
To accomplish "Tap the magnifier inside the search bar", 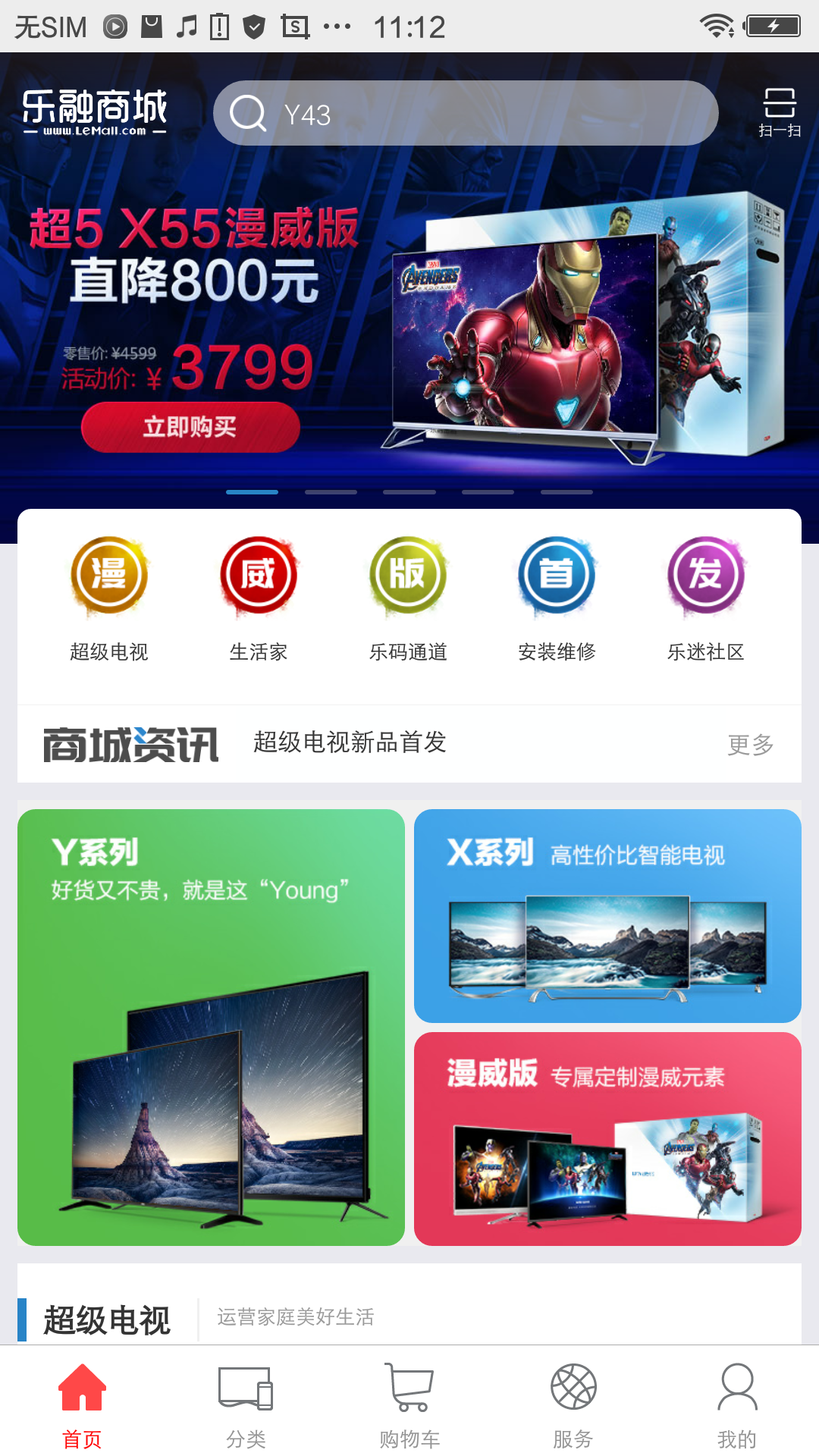I will (x=249, y=113).
